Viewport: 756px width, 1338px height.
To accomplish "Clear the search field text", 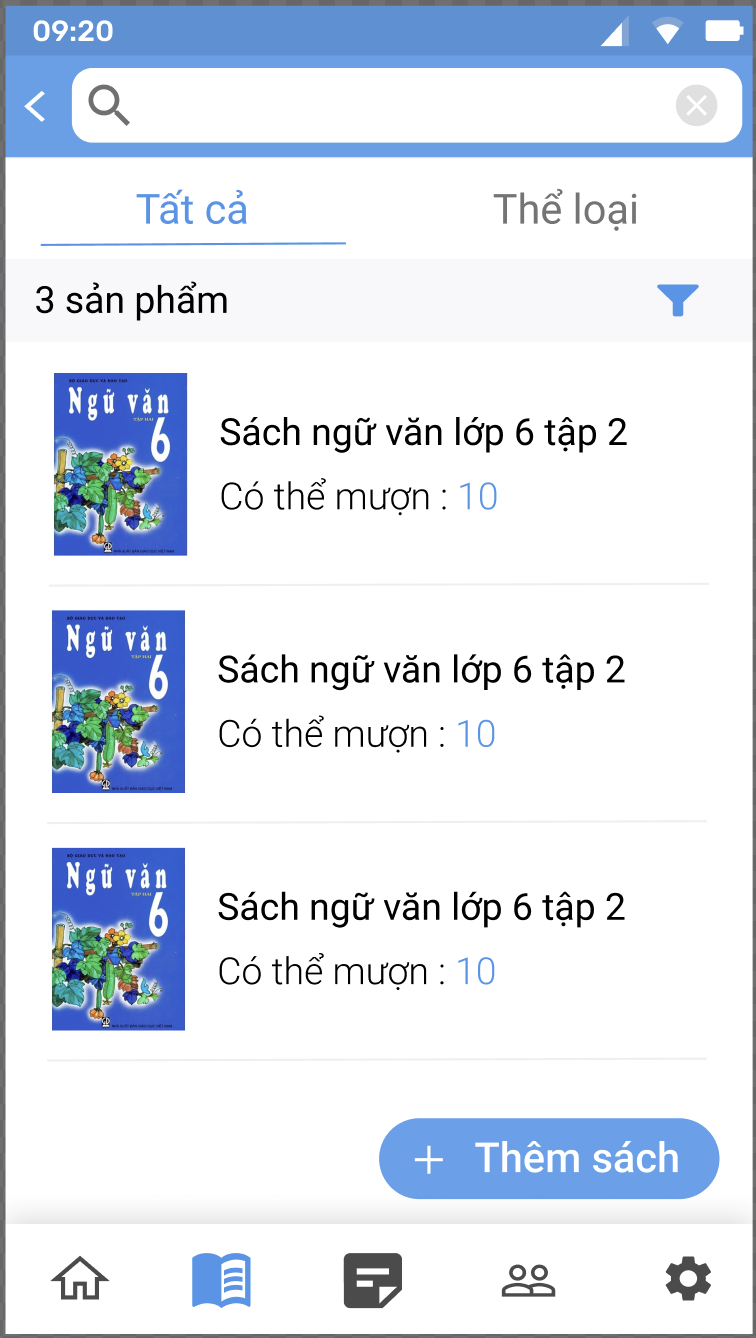I will click(x=696, y=105).
